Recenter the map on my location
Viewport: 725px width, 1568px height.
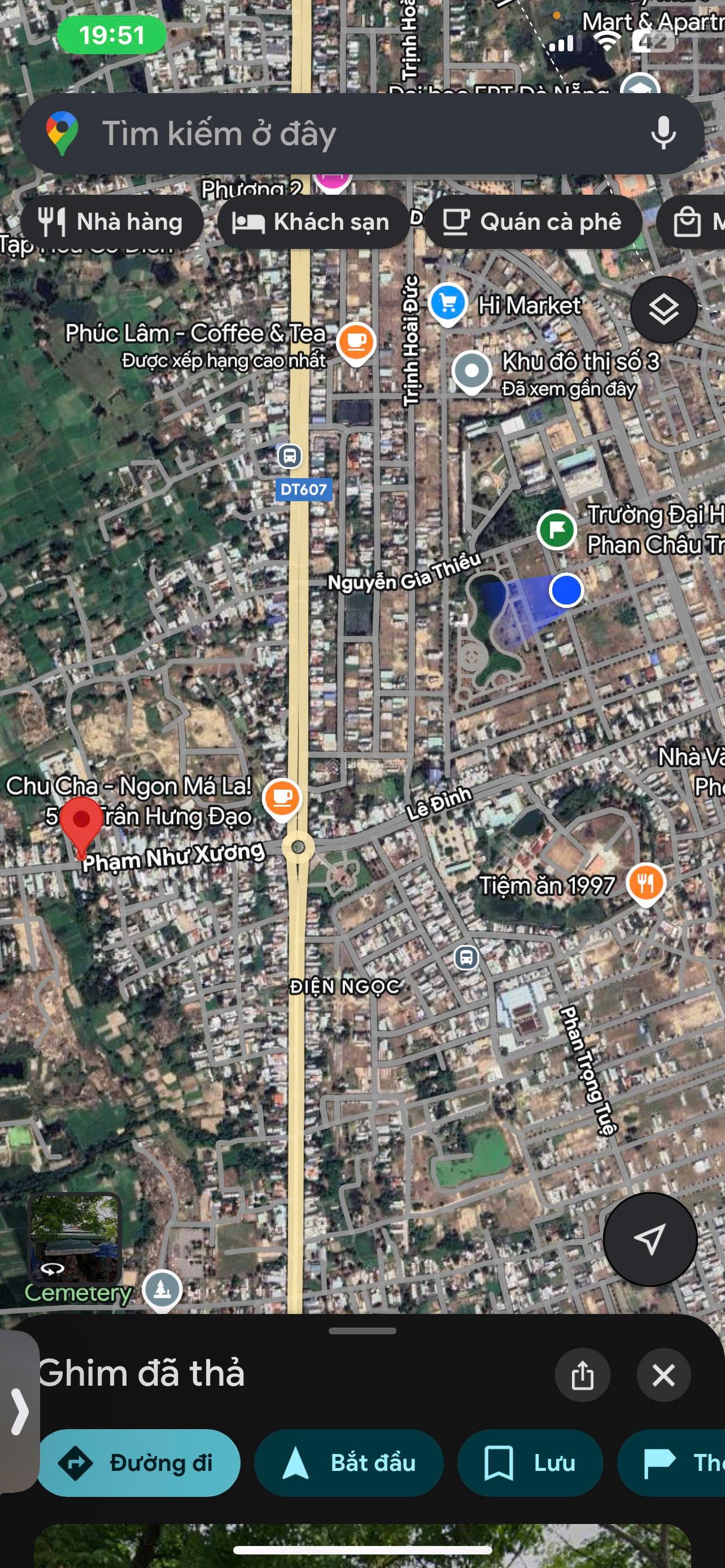[x=649, y=1238]
